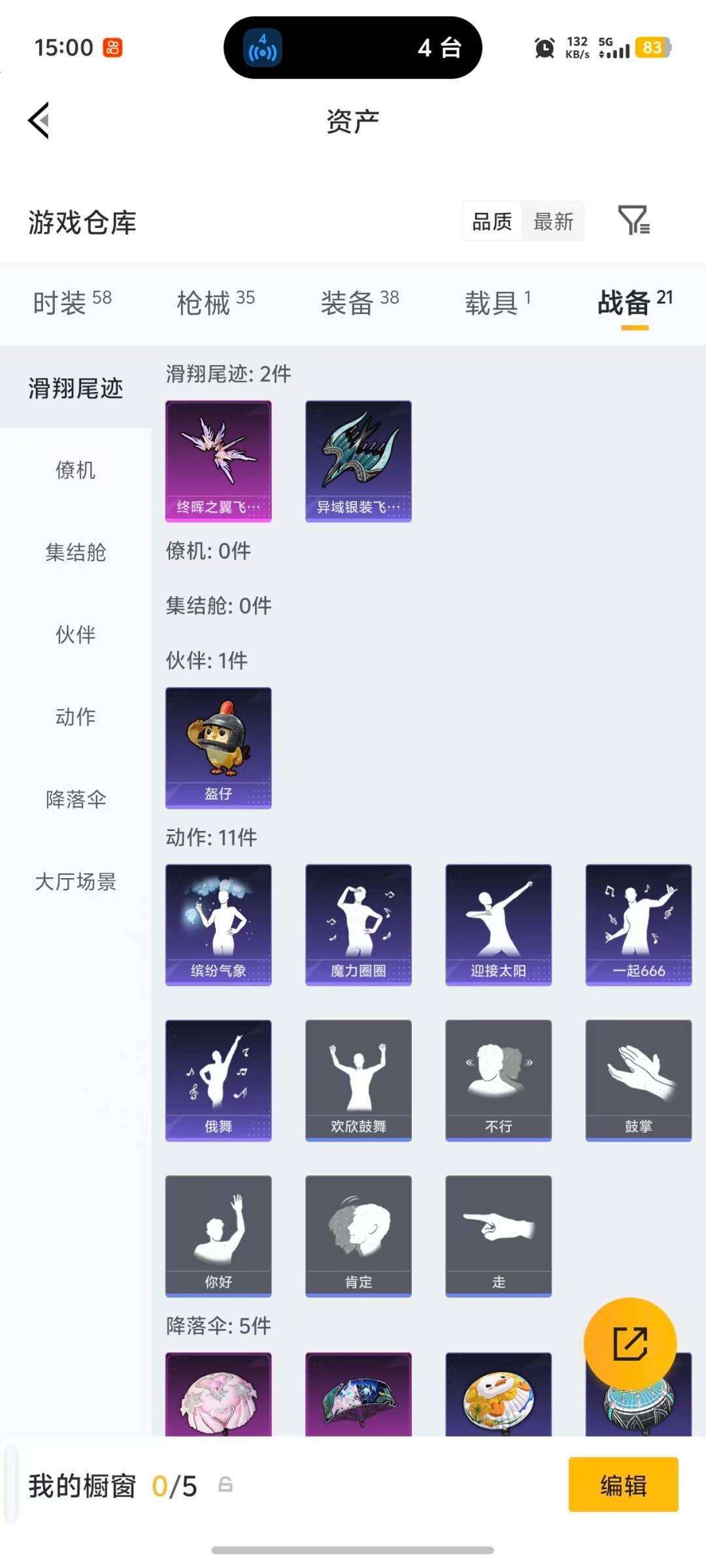
Task: Select 大厅场景 in the left sidebar
Action: 76,882
